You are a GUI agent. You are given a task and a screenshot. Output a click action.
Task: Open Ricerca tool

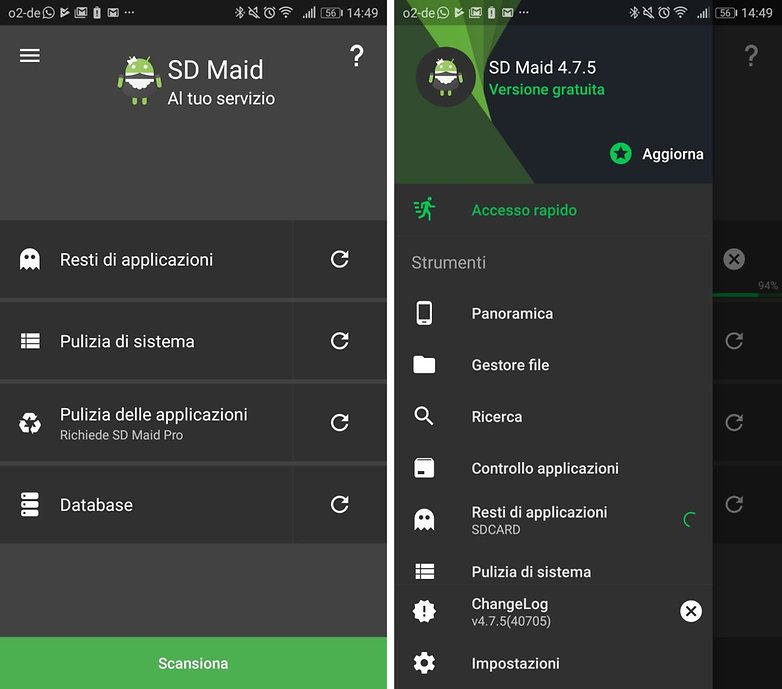[497, 417]
